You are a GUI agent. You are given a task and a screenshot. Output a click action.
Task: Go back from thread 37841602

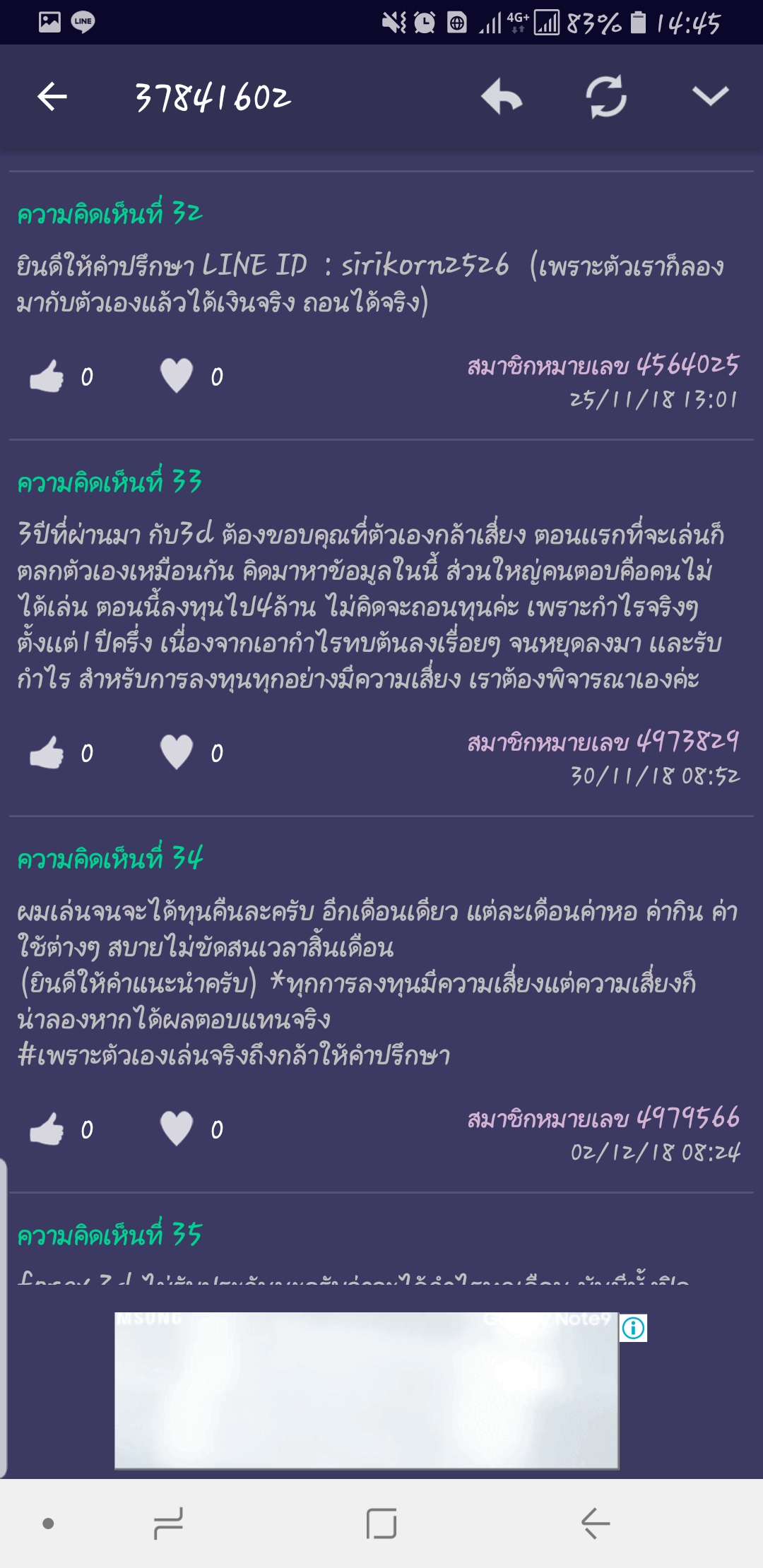tap(52, 97)
